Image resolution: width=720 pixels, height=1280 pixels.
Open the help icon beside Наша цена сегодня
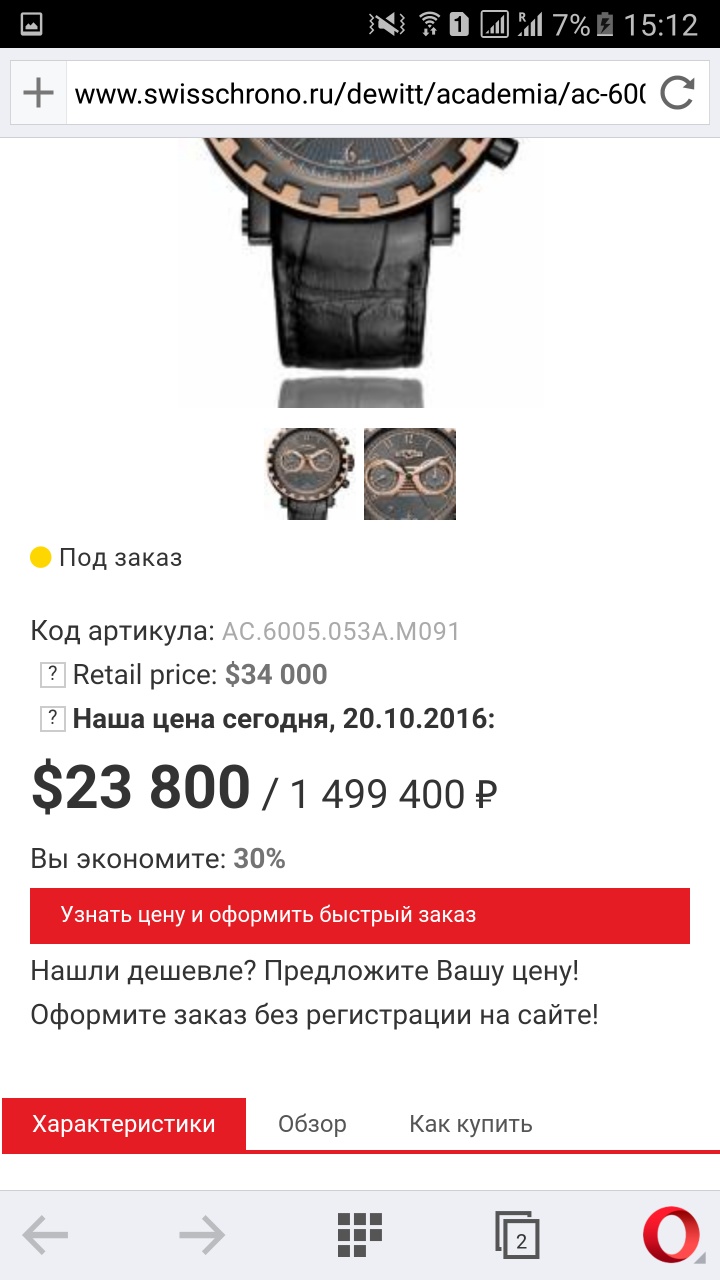[x=52, y=719]
